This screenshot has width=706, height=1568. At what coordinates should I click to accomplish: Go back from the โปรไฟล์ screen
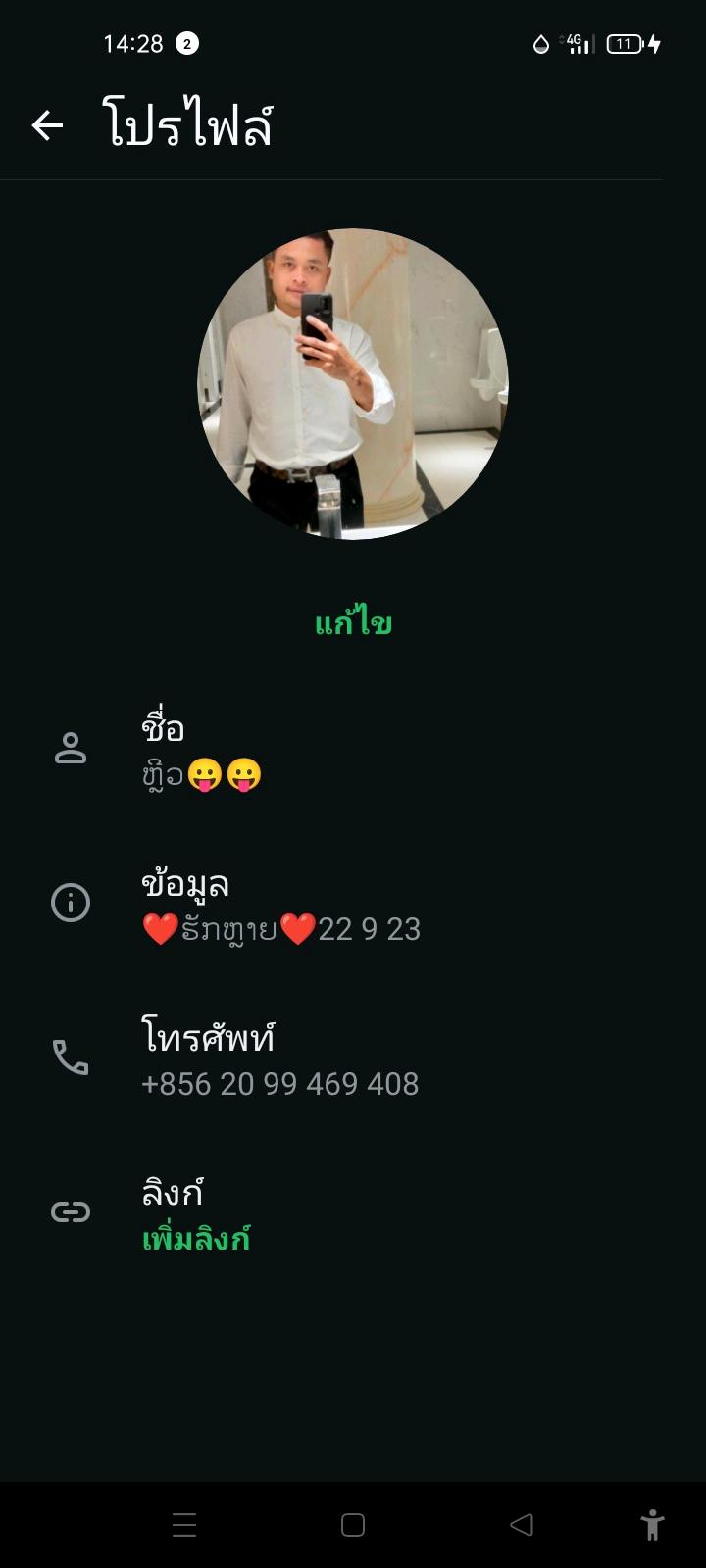(x=47, y=125)
